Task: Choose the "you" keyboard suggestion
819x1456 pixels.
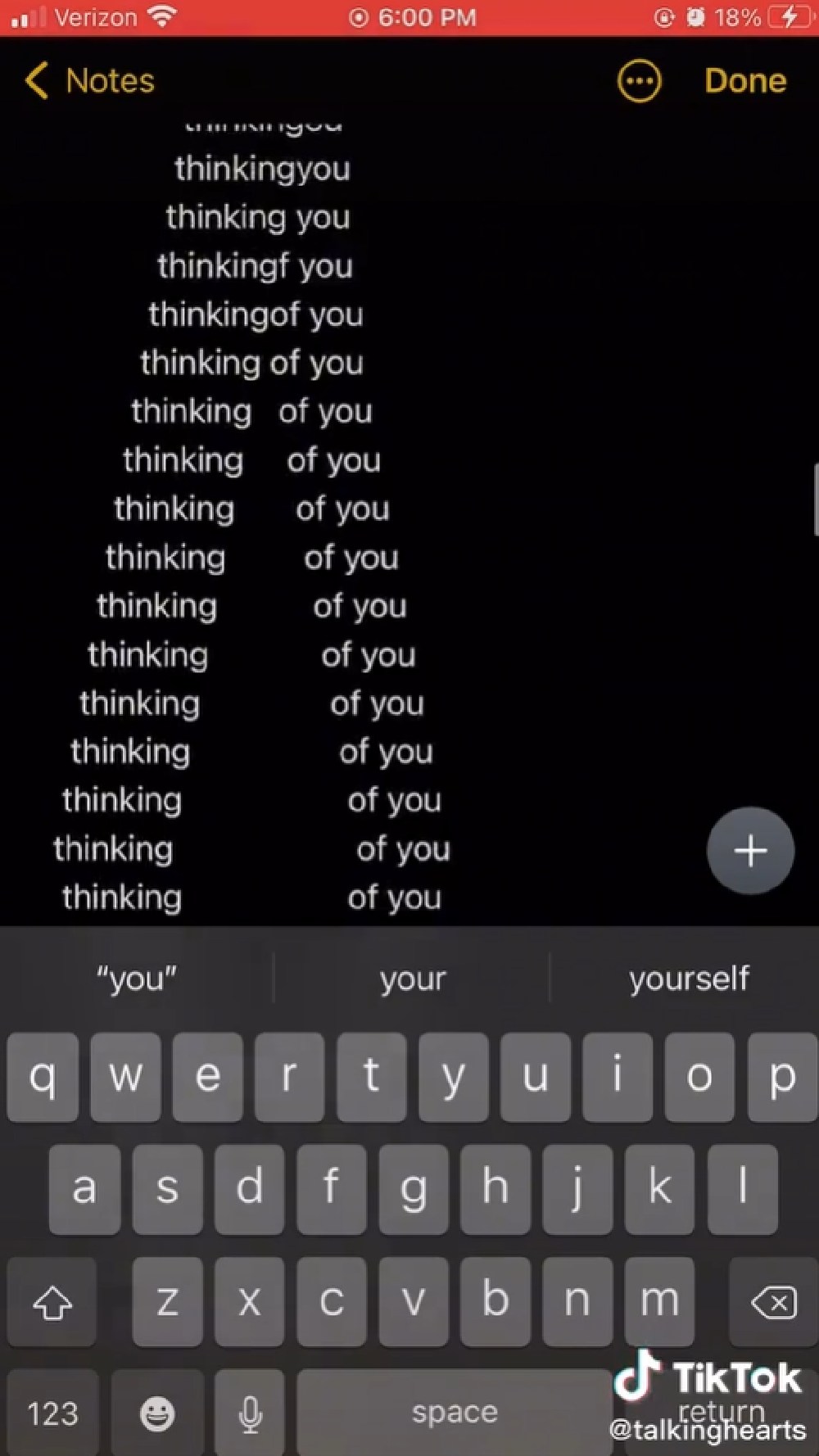Action: [136, 979]
